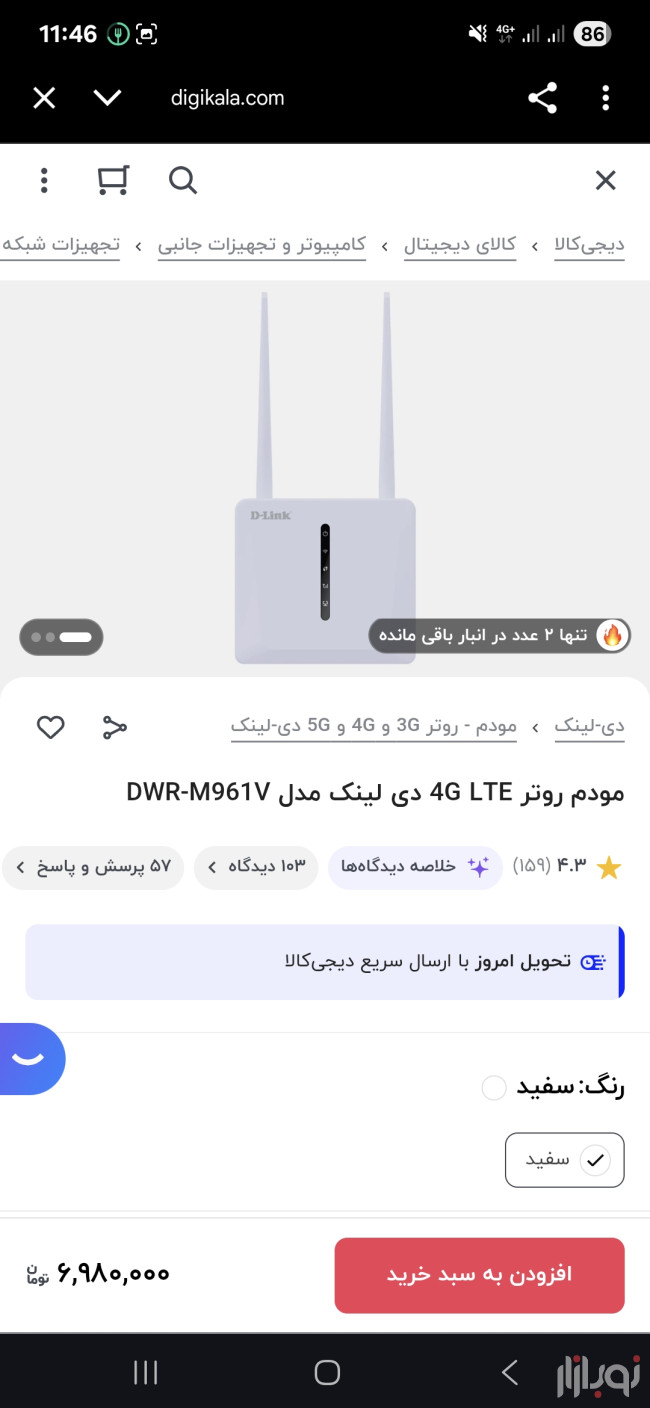Expand the browser dropdown chevron
Screen dimensions: 650x1408
tap(107, 98)
